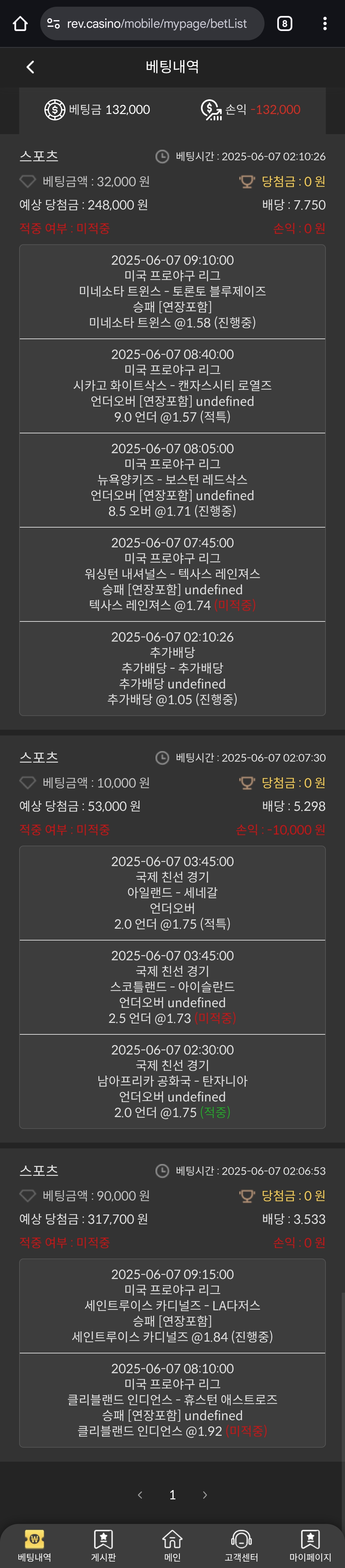Switch to the 마이페이지 tab
Image resolution: width=345 pixels, height=1568 pixels.
(x=310, y=1545)
